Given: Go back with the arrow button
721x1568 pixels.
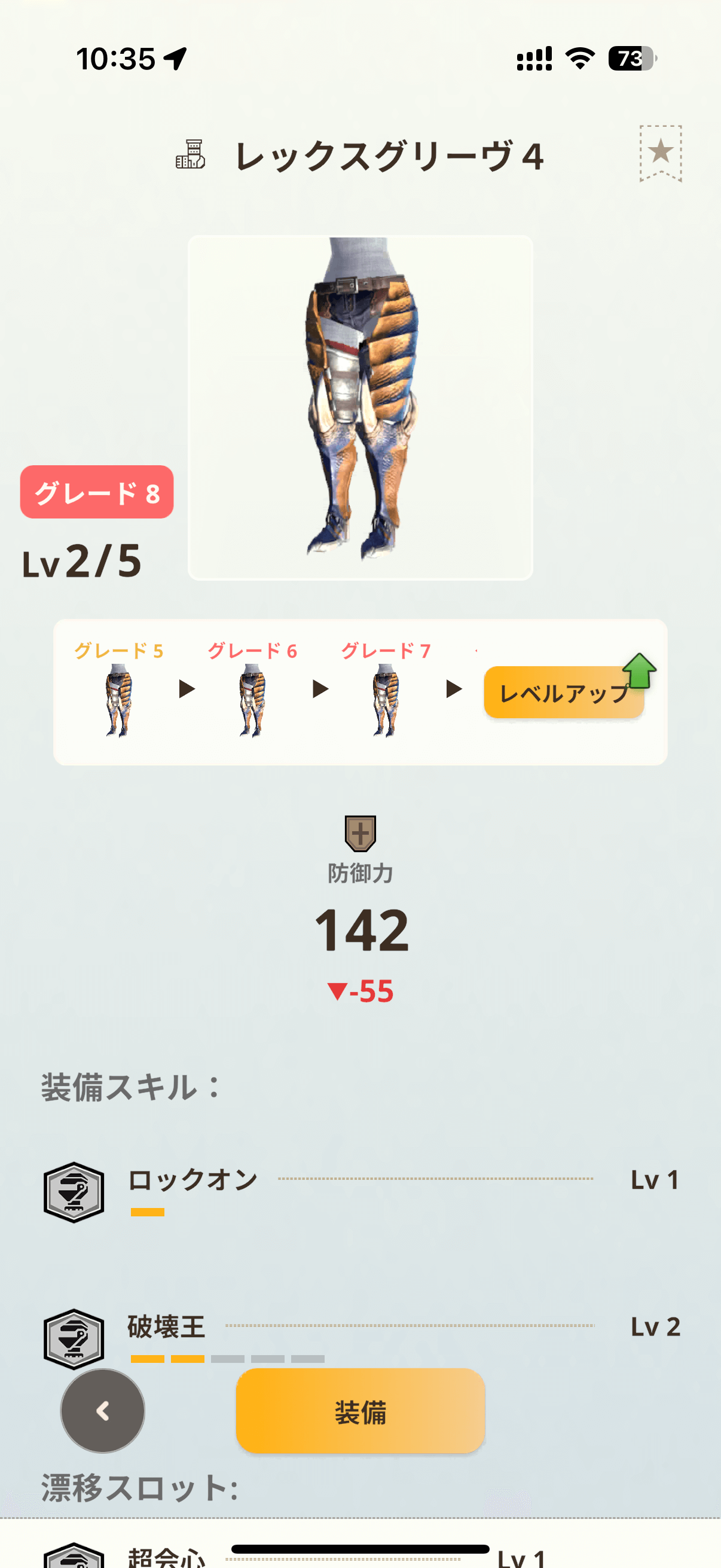Looking at the screenshot, I should click(103, 1411).
